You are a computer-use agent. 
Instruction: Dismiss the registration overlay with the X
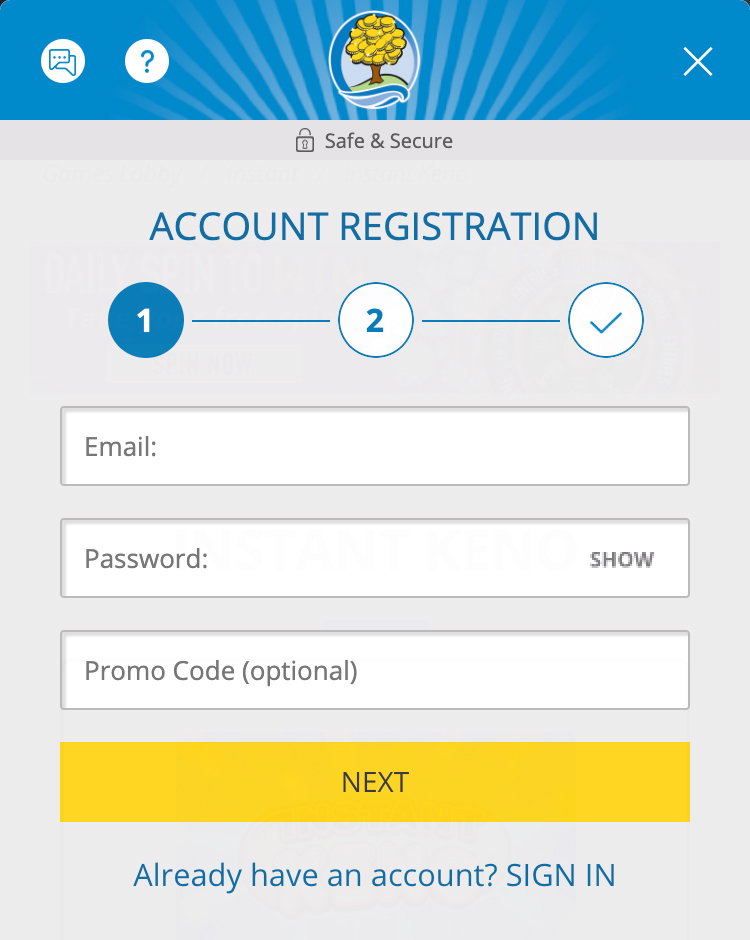click(x=697, y=61)
